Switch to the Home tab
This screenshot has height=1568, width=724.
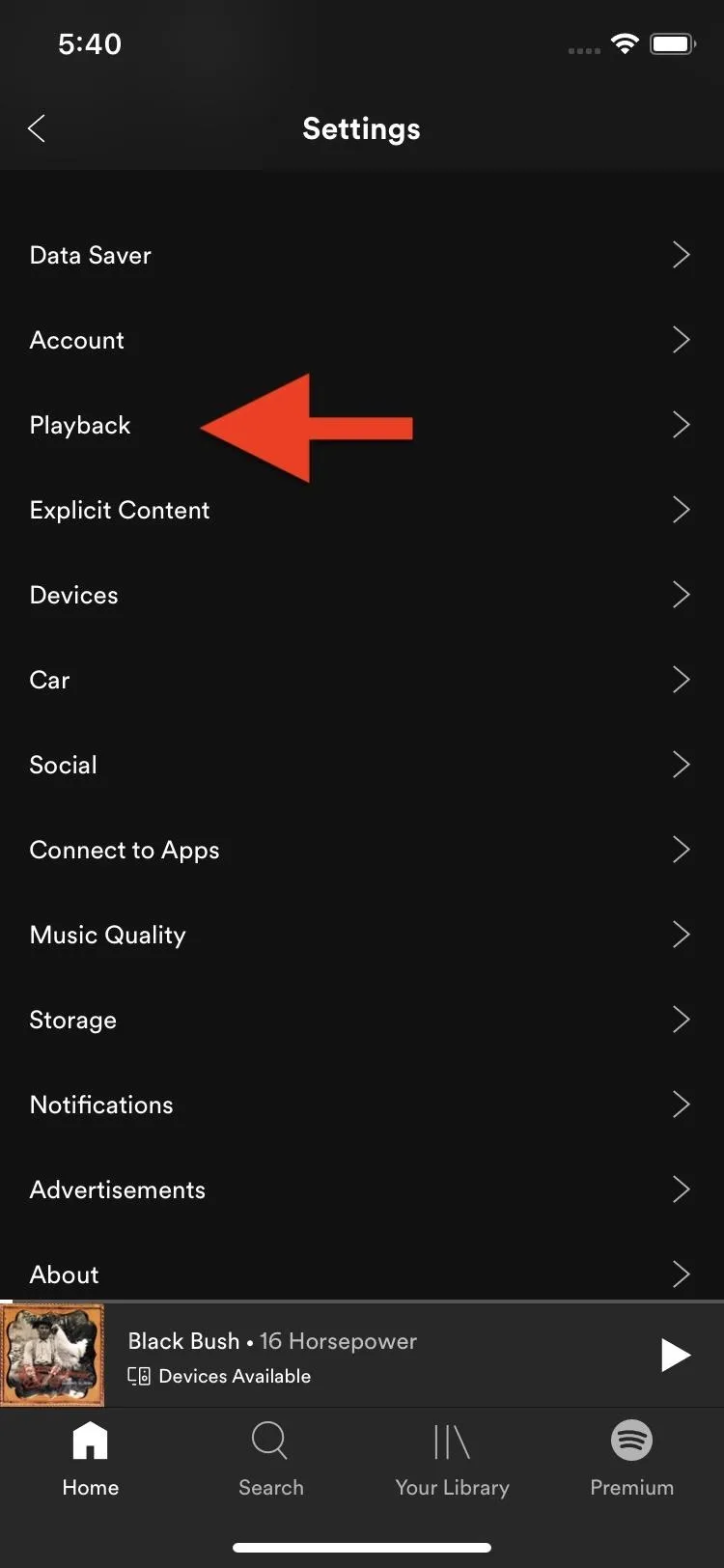coord(91,1458)
